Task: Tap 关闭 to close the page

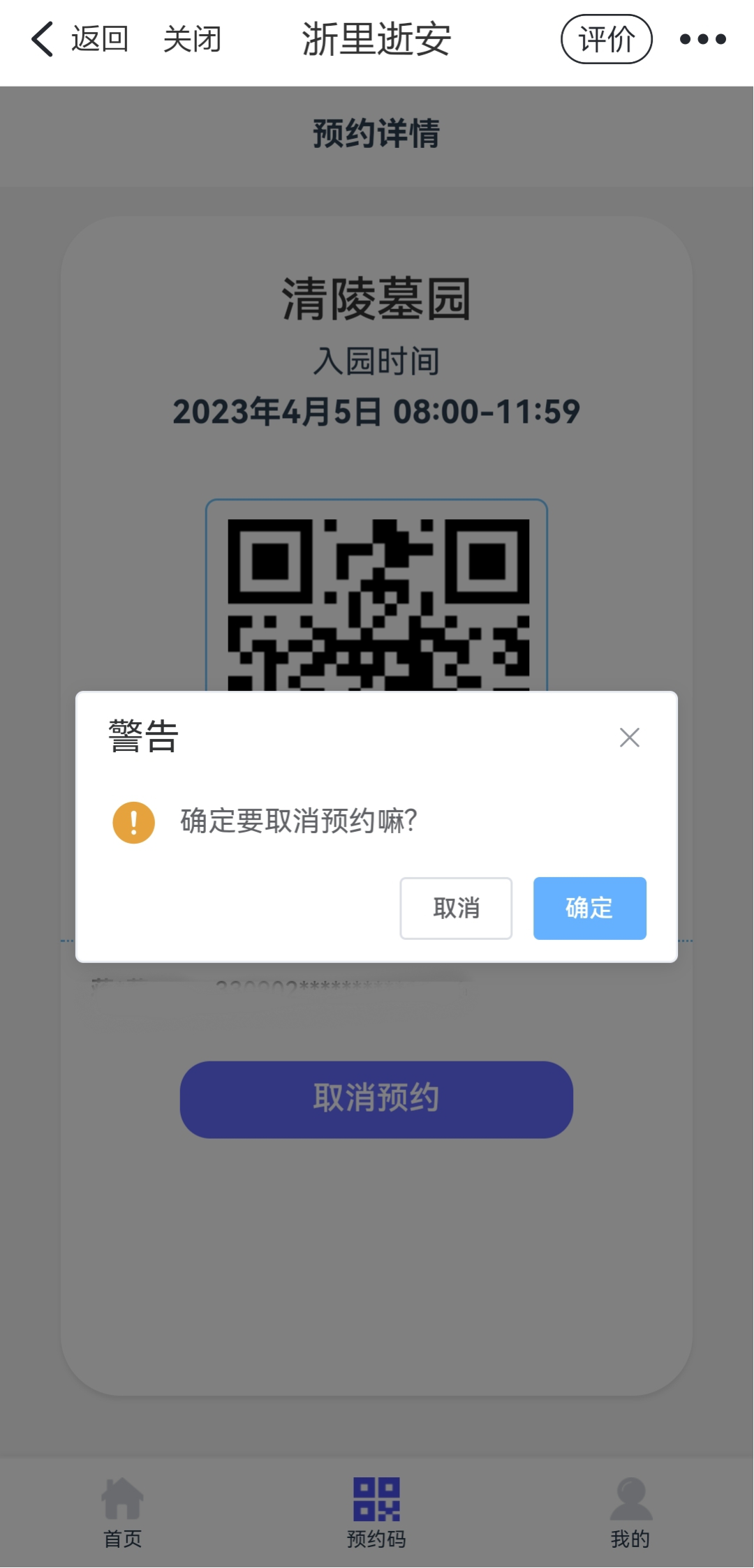Action: [x=192, y=39]
